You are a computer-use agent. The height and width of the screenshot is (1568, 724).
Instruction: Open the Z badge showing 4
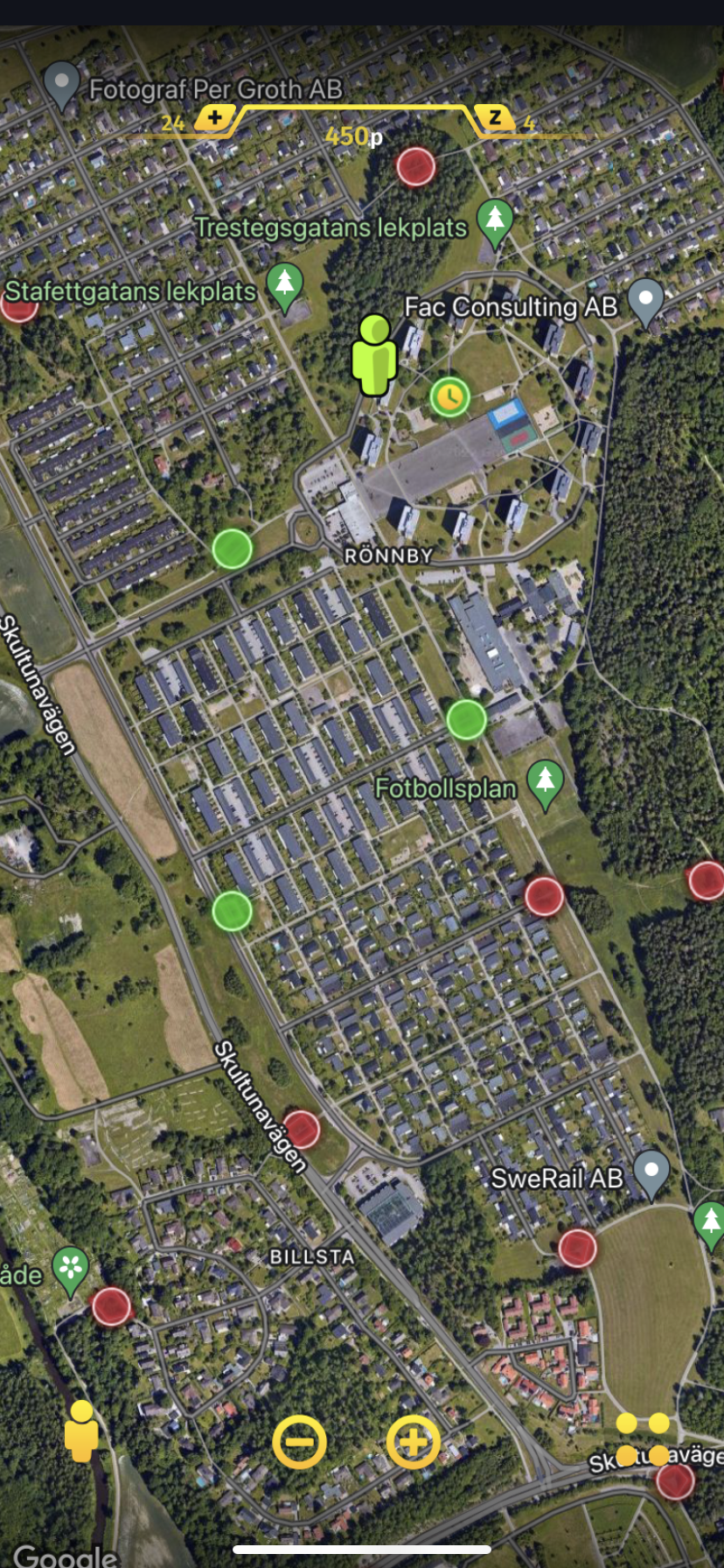(505, 121)
